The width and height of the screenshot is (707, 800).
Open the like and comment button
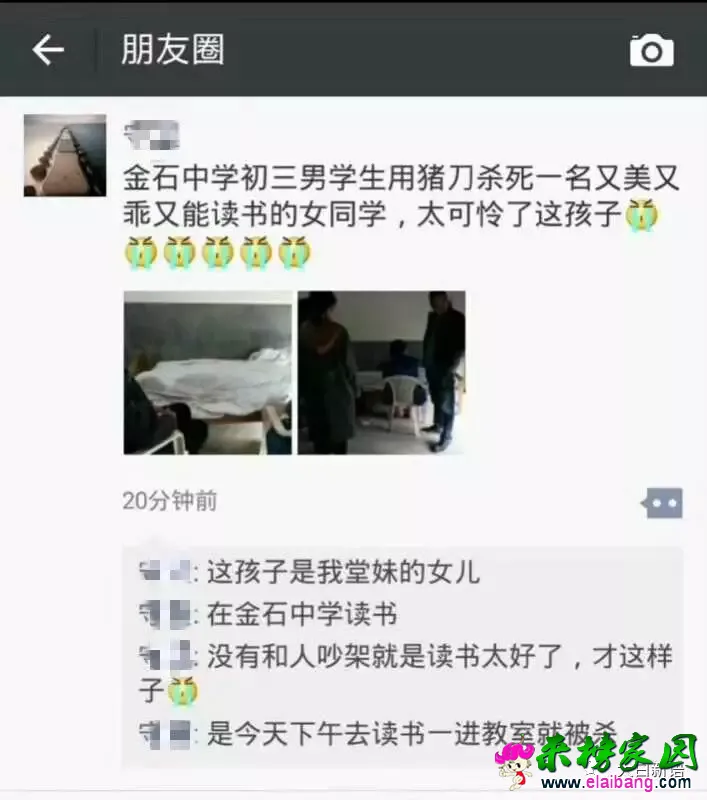[662, 503]
